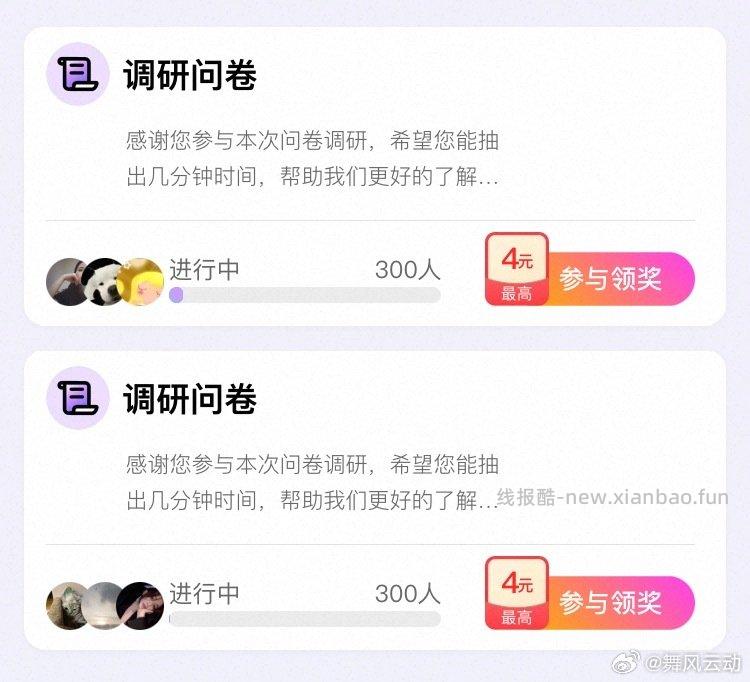Tap 参与领奖 on the card with panda avatar
This screenshot has width=750, height=682.
(x=610, y=278)
